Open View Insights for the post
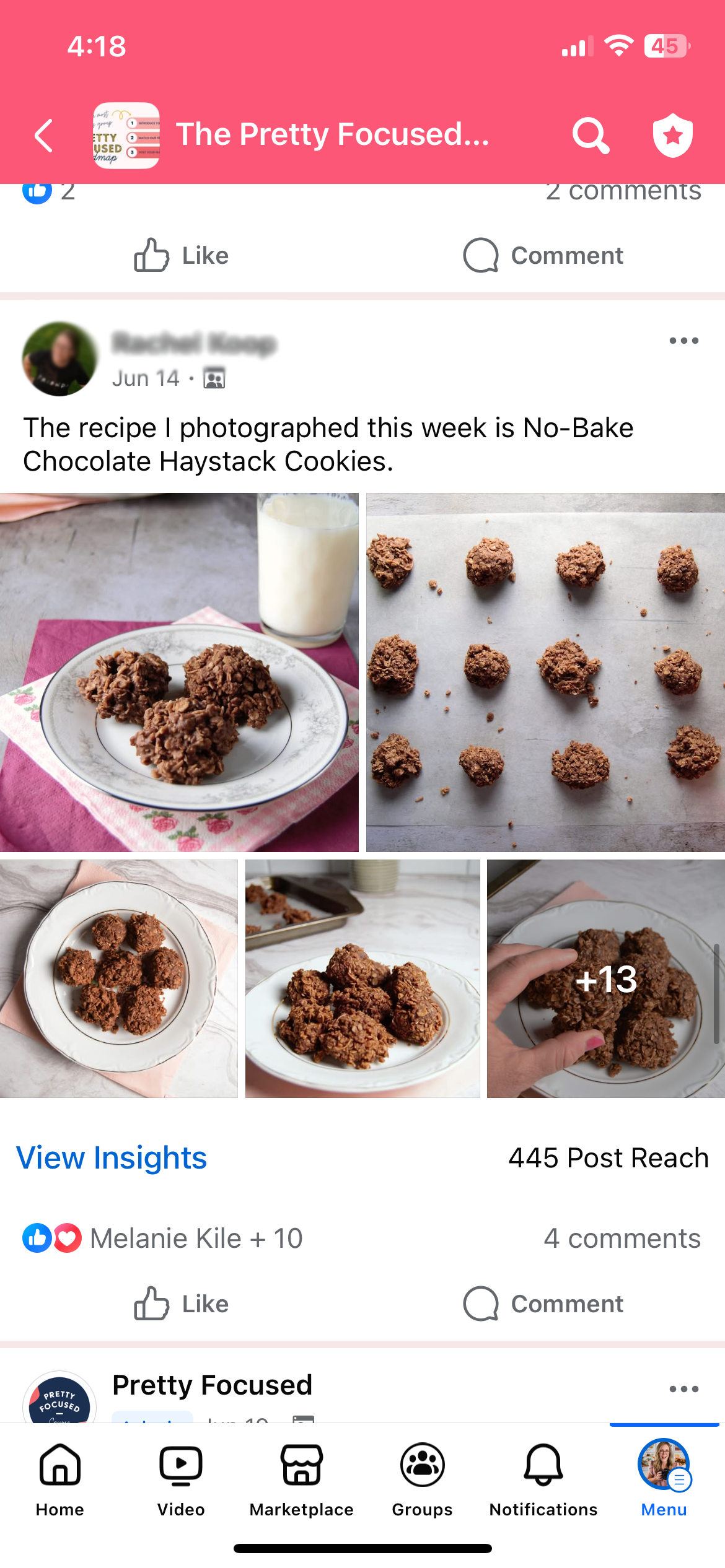 pos(112,1157)
